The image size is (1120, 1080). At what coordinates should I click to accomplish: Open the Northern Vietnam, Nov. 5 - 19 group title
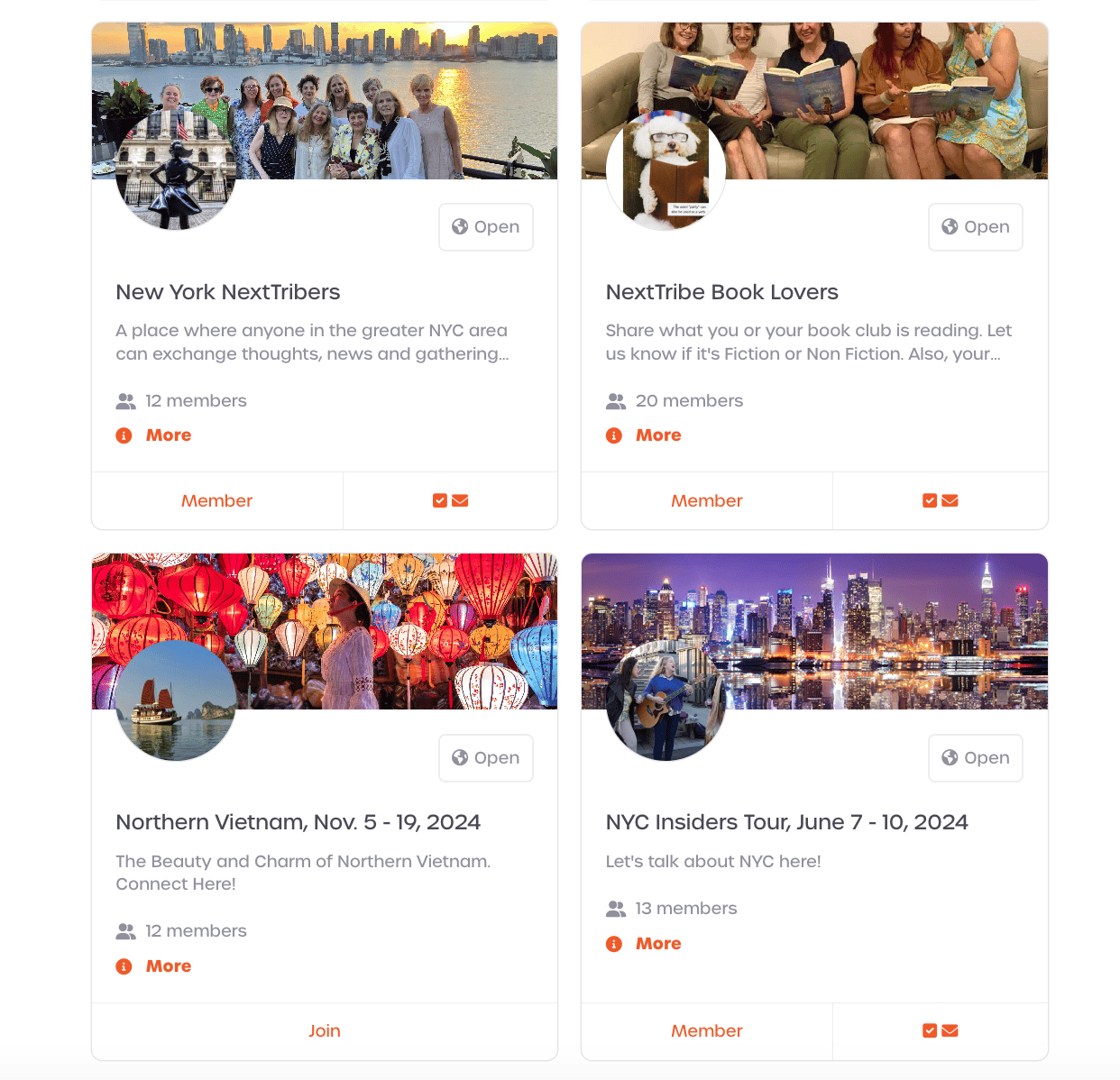pyautogui.click(x=298, y=822)
